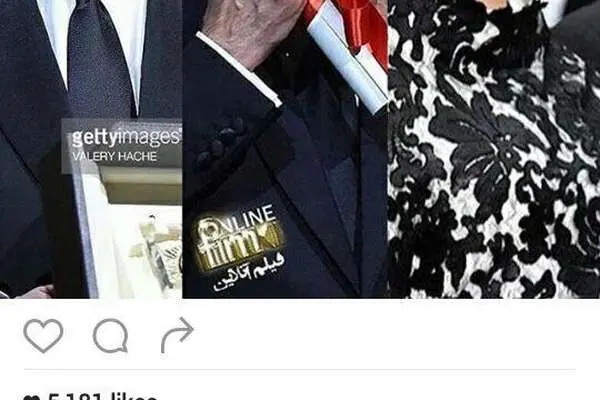Share the post using the arrow icon
This screenshot has width=600, height=400.
(x=177, y=335)
